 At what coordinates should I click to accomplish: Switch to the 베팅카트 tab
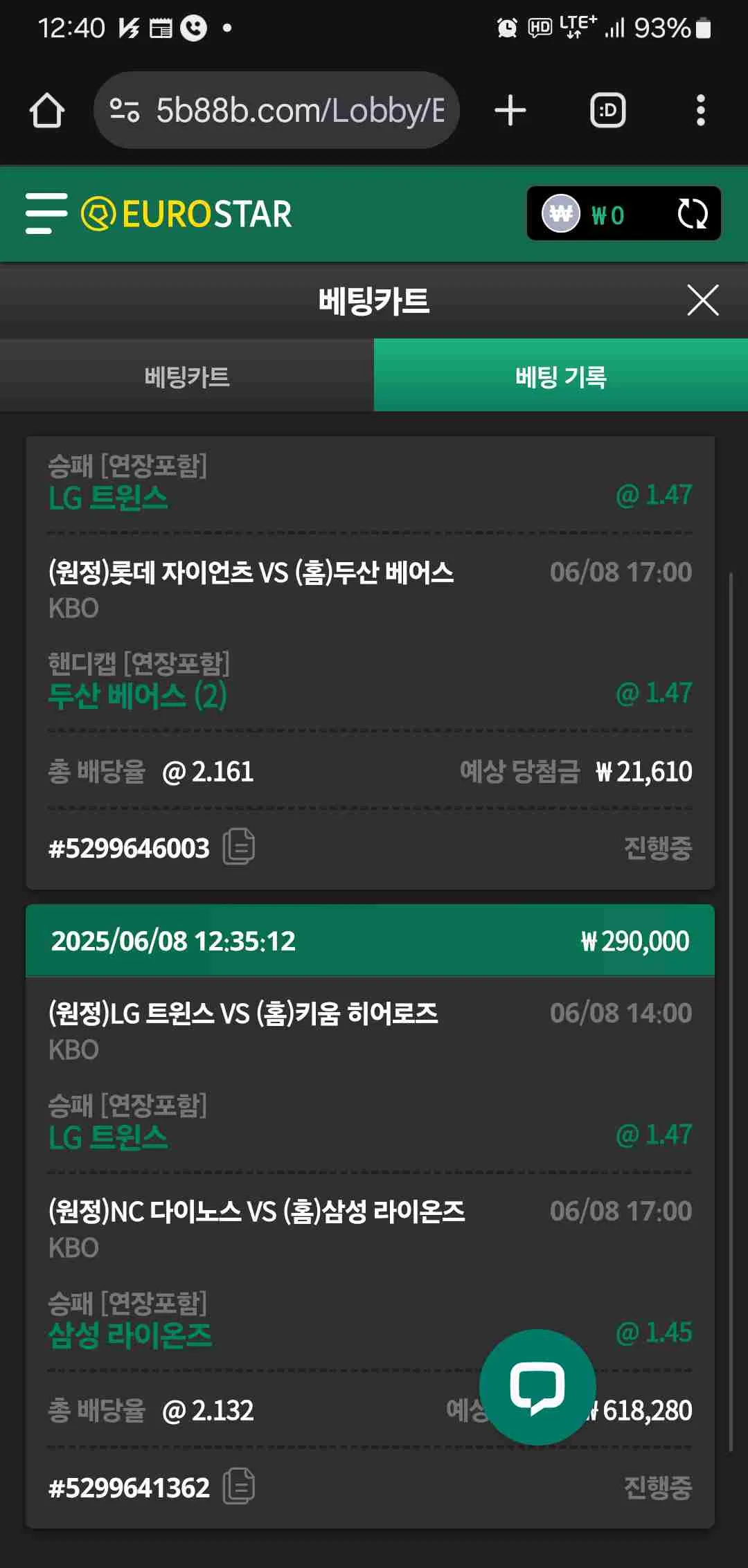point(187,376)
